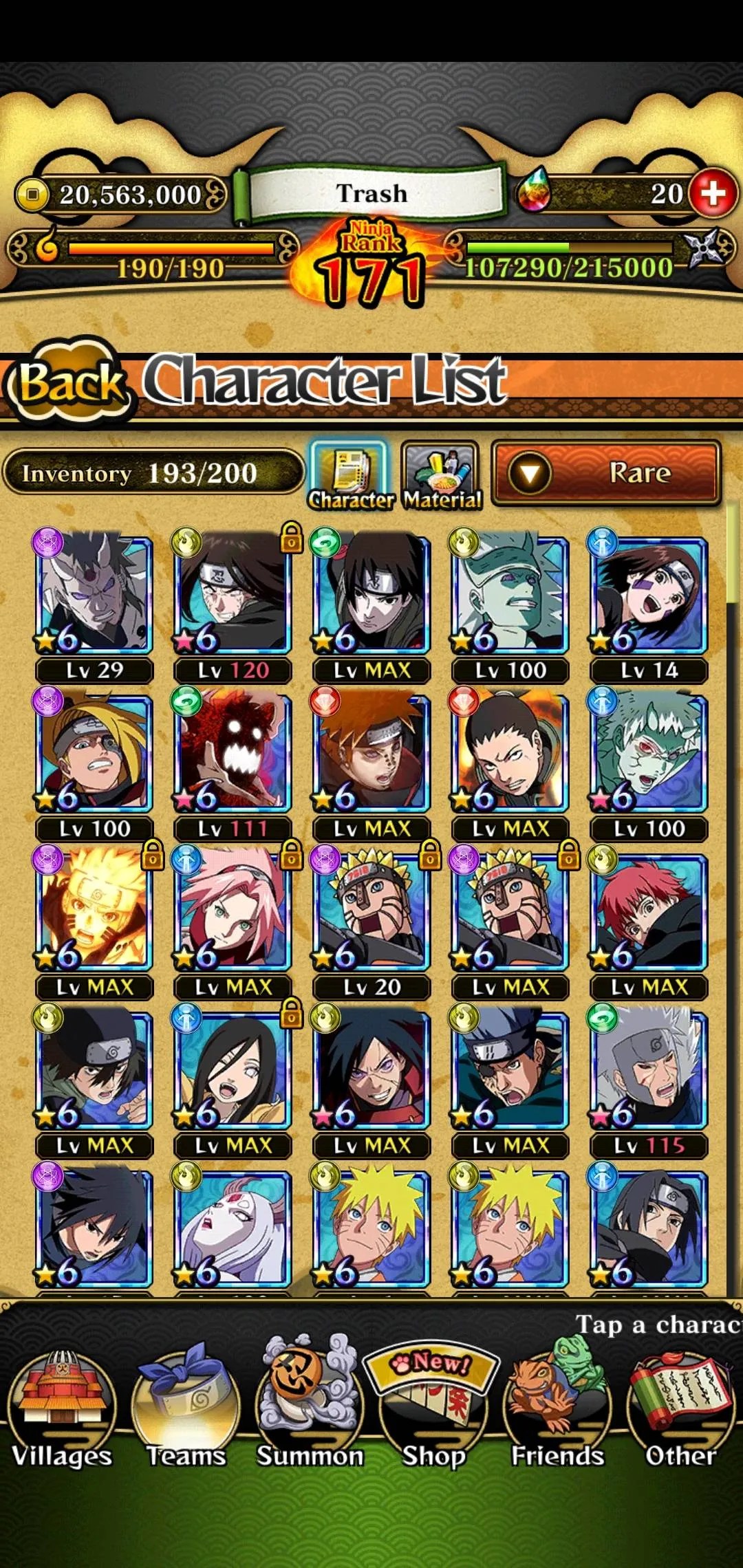
Task: Select the locked Lv 120 character
Action: (233, 595)
